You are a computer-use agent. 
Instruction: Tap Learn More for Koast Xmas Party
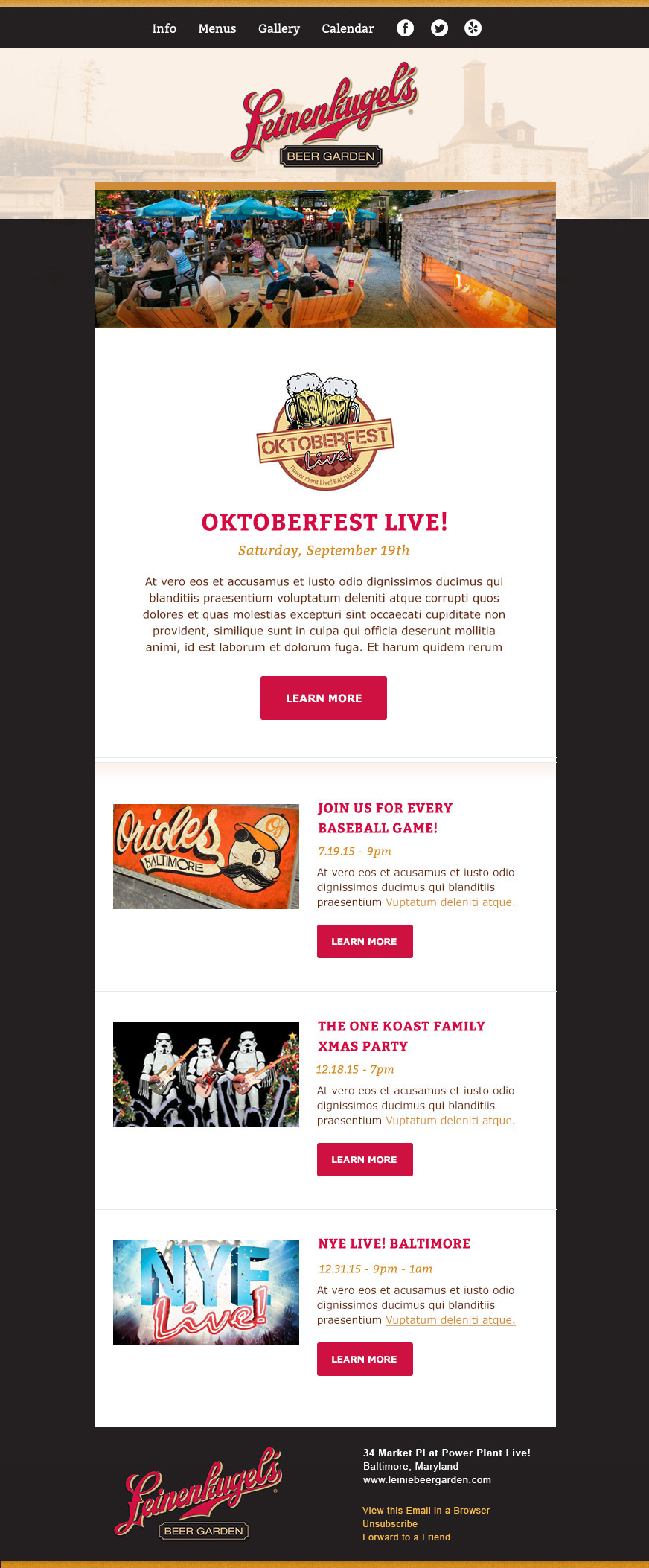pyautogui.click(x=365, y=1159)
